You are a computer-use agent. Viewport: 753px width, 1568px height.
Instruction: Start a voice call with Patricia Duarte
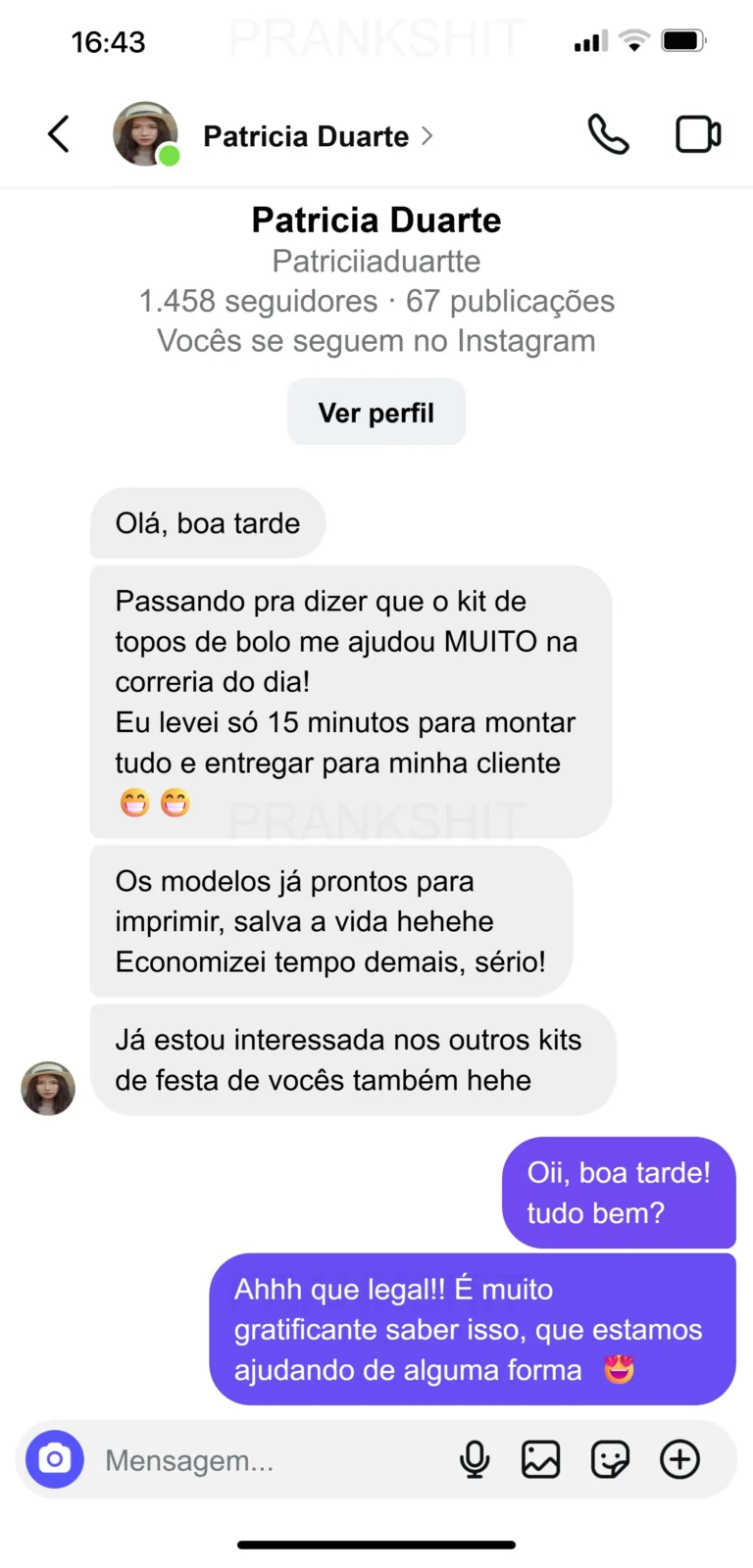608,134
